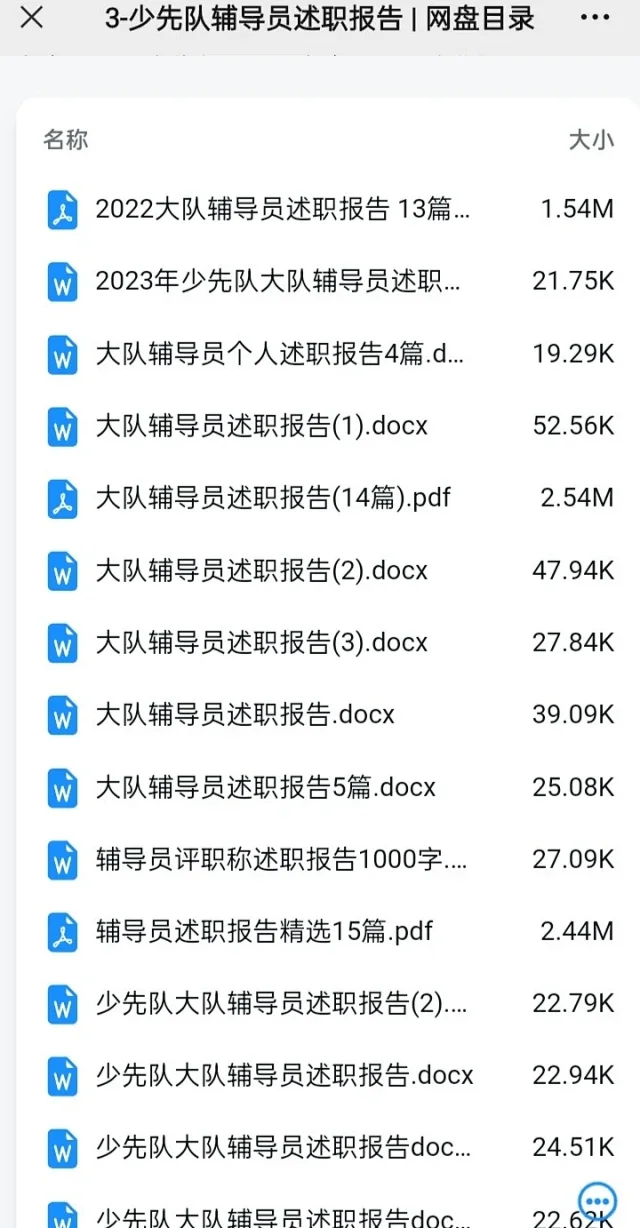Viewport: 640px width, 1228px height.
Task: Open the 39.09K 大队辅导员述职报告.docx file
Action: coord(328,714)
